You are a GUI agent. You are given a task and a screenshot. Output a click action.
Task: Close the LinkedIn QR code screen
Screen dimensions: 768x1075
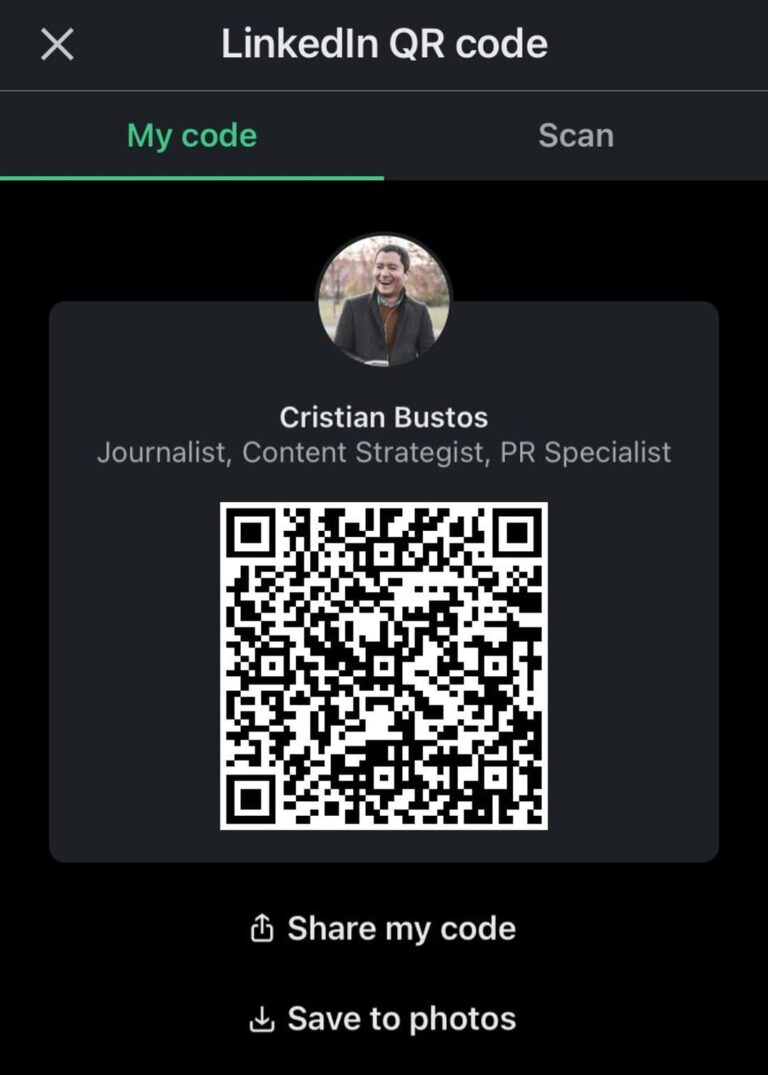tap(57, 44)
